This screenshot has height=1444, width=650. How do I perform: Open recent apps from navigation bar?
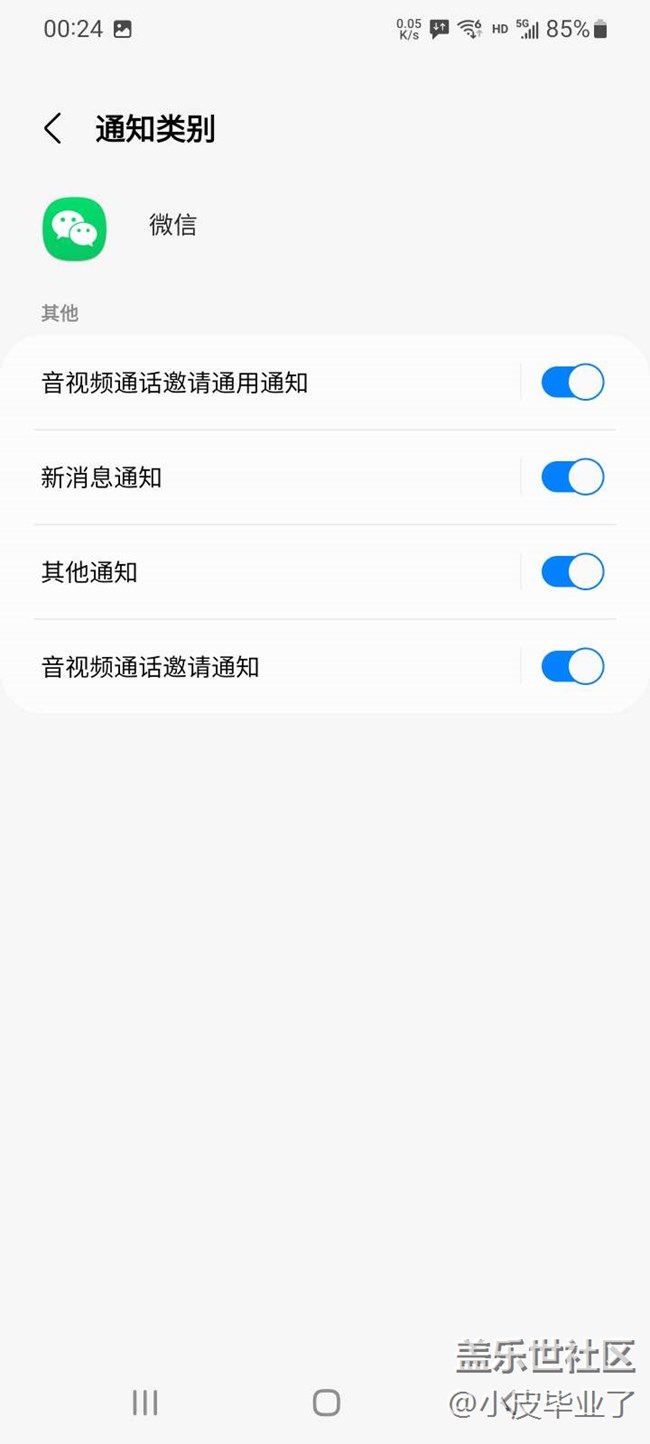coord(145,1402)
